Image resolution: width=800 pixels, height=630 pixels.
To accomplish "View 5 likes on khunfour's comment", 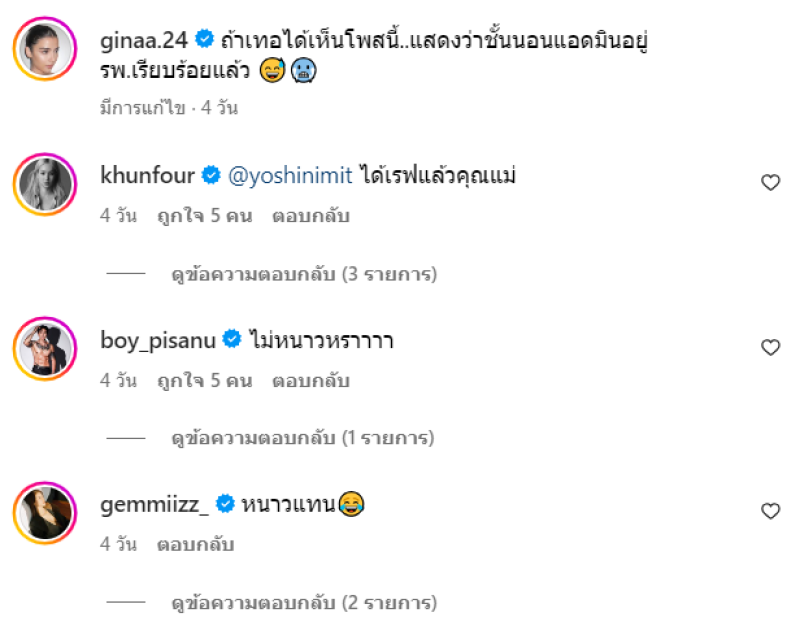I will [x=204, y=215].
